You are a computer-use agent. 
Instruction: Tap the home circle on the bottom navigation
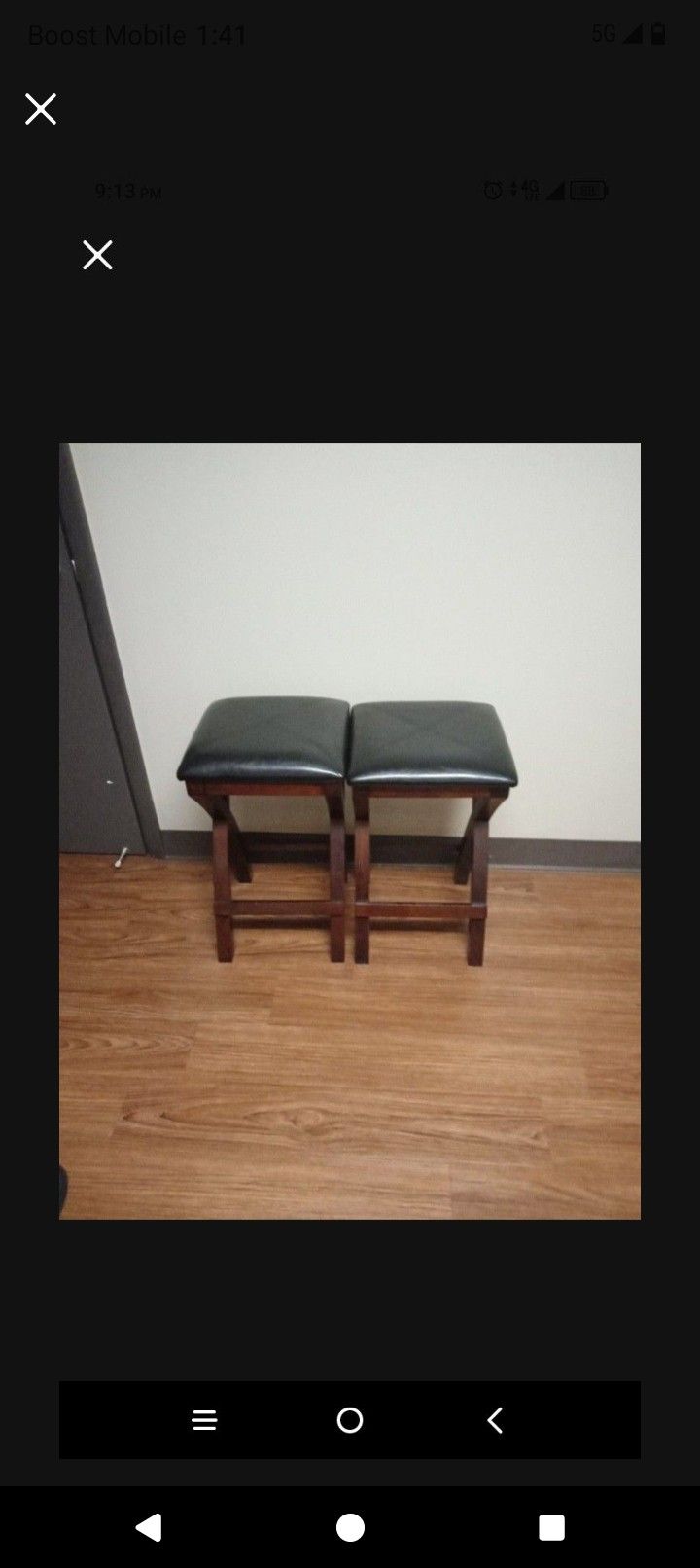pos(349,1527)
